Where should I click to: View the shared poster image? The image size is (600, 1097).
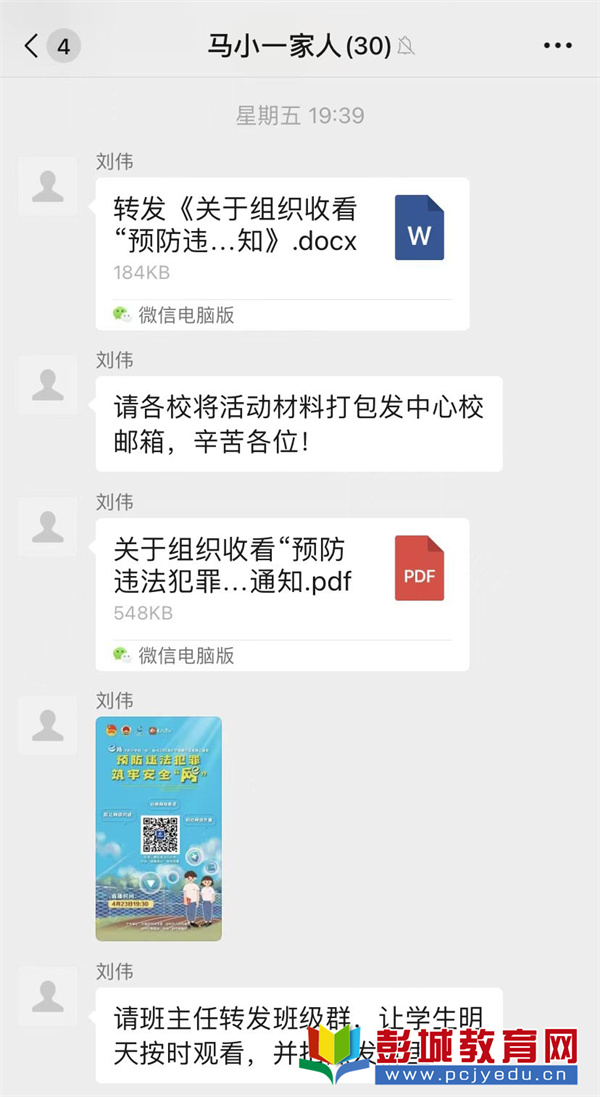[x=158, y=828]
